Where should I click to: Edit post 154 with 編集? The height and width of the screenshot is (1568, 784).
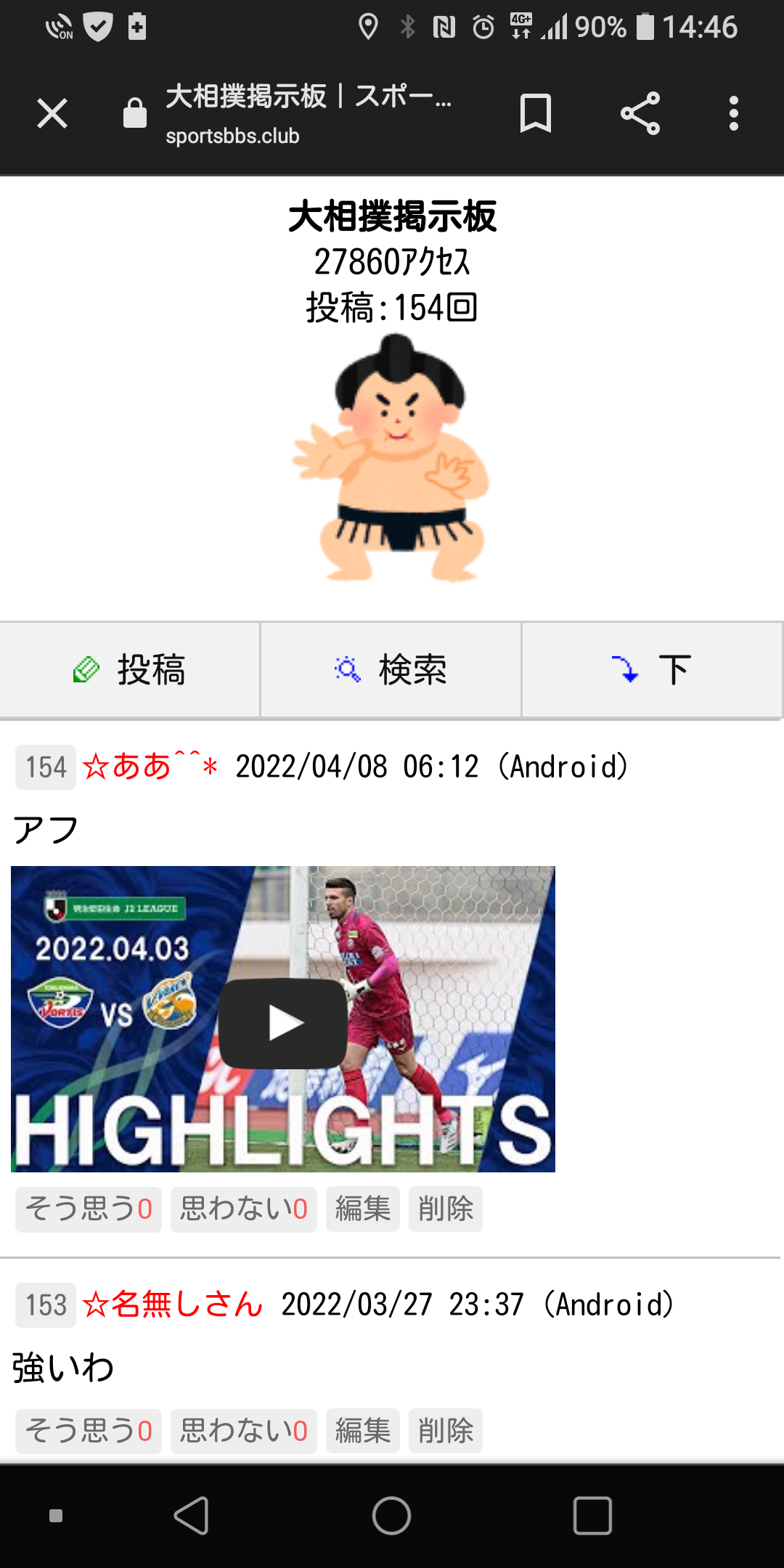tap(363, 1209)
